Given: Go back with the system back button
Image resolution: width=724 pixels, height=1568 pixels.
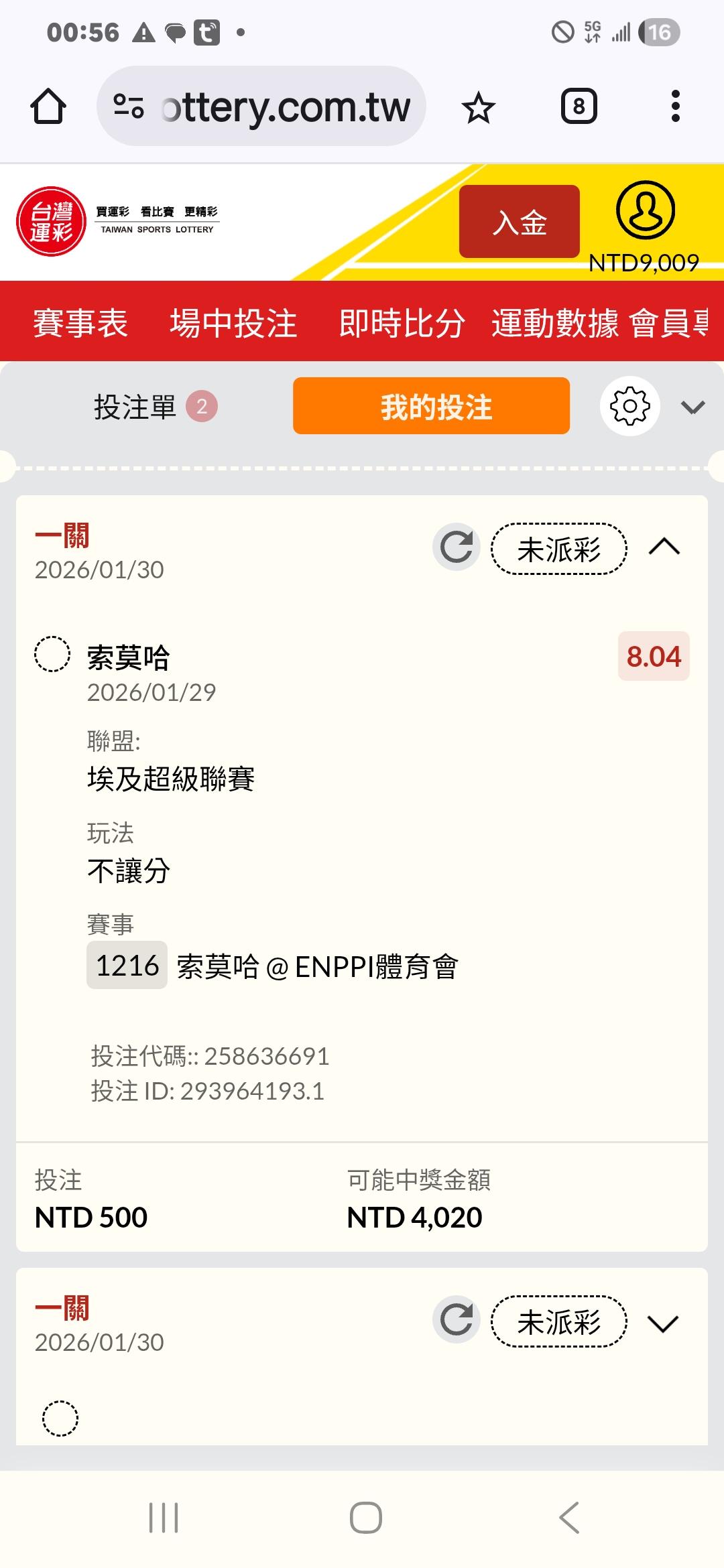Looking at the screenshot, I should [569, 1518].
